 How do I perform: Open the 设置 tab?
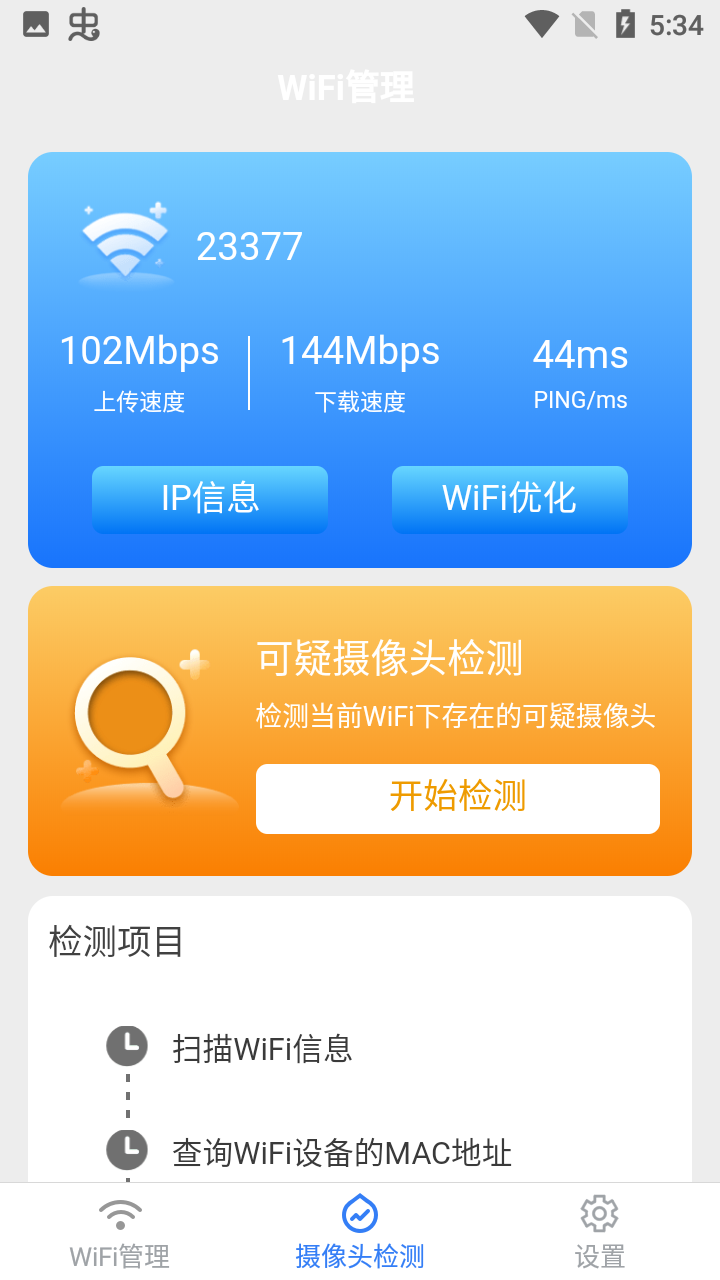600,1232
